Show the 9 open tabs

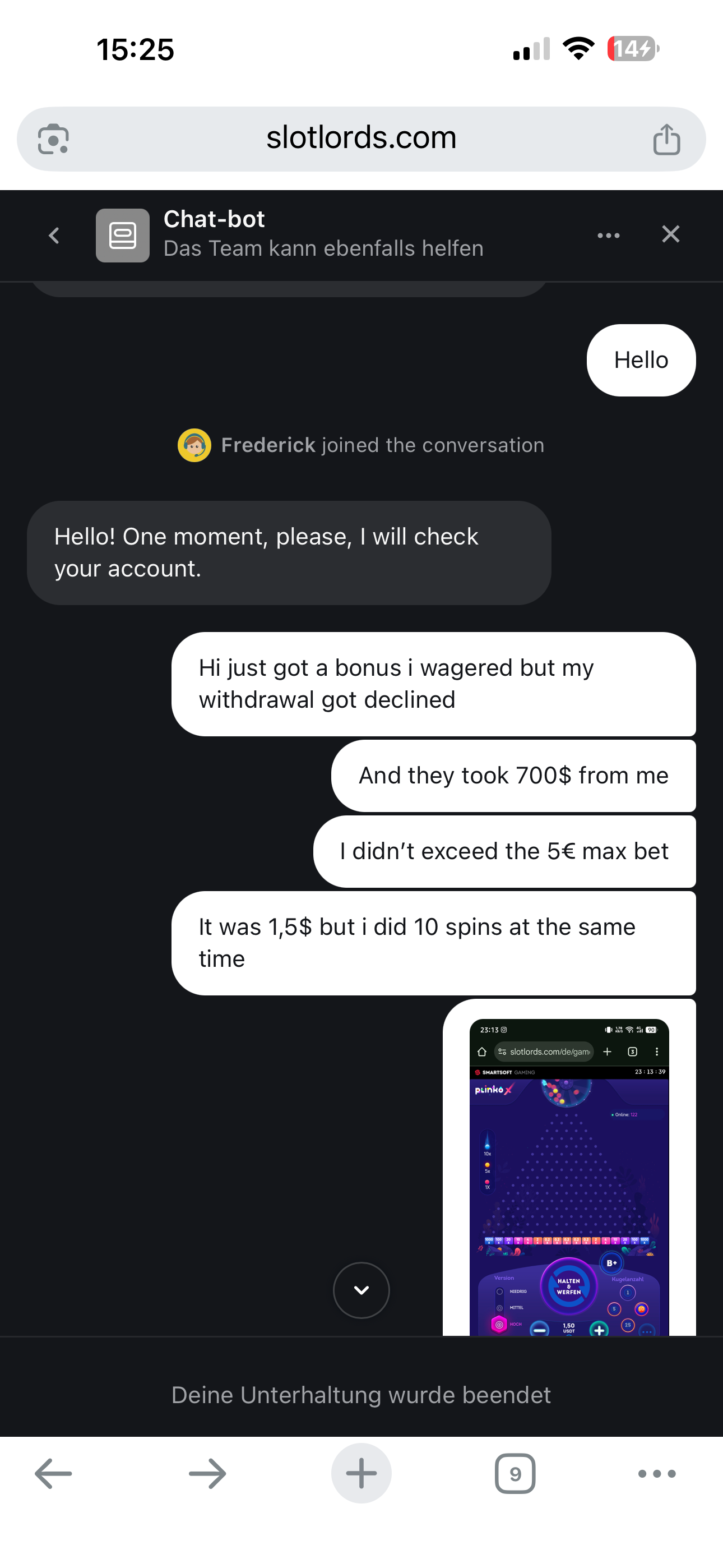point(515,1474)
